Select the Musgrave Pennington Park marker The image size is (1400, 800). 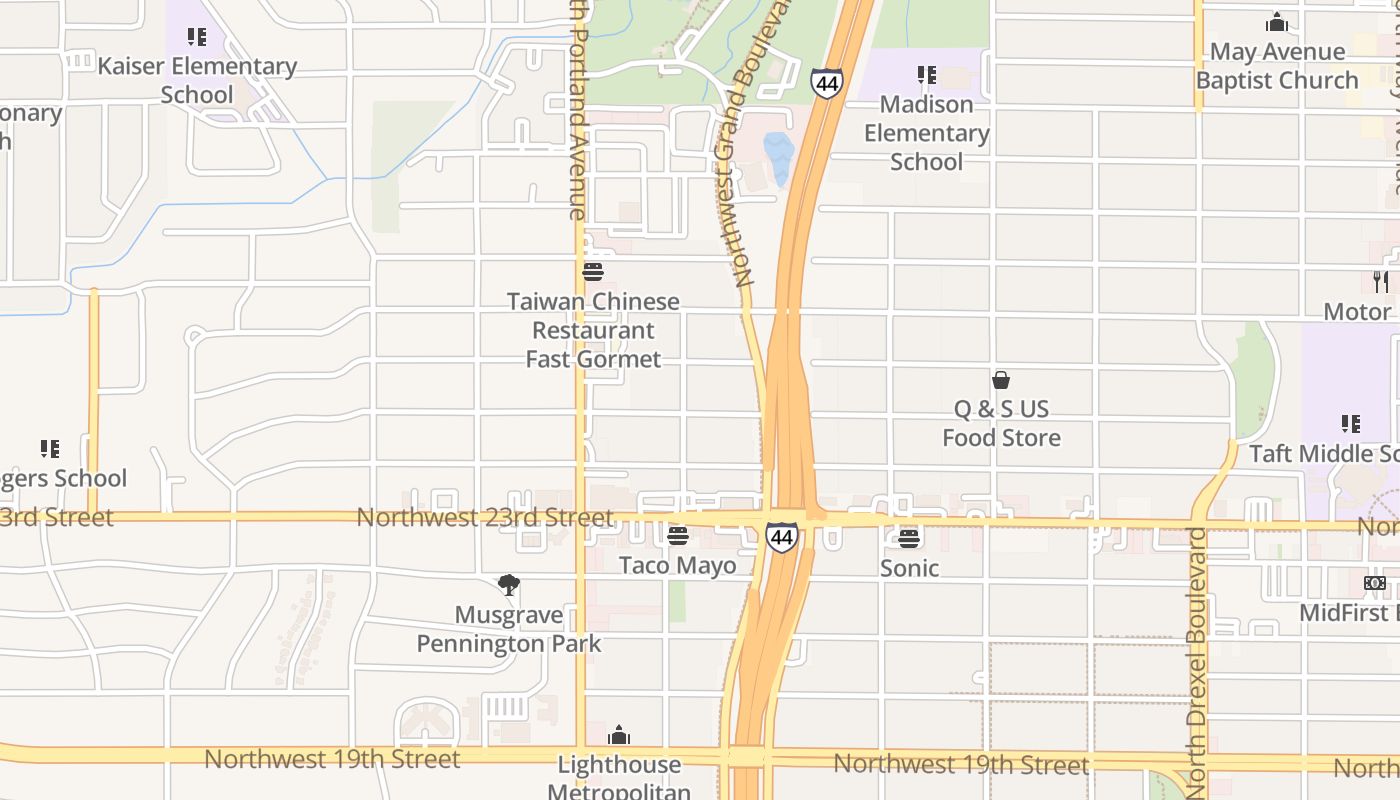[x=509, y=585]
